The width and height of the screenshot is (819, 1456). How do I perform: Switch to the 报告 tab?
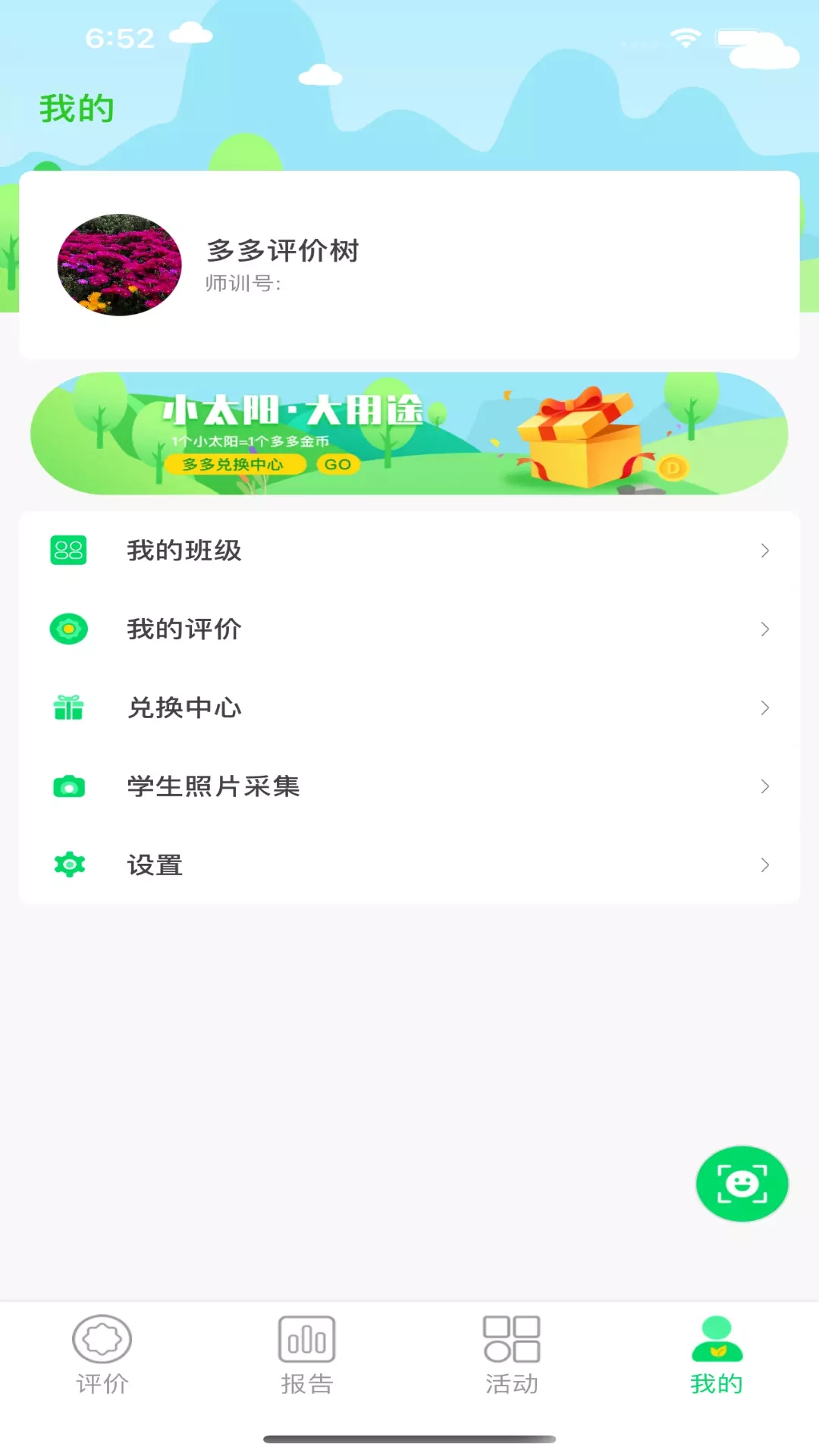point(308,1357)
